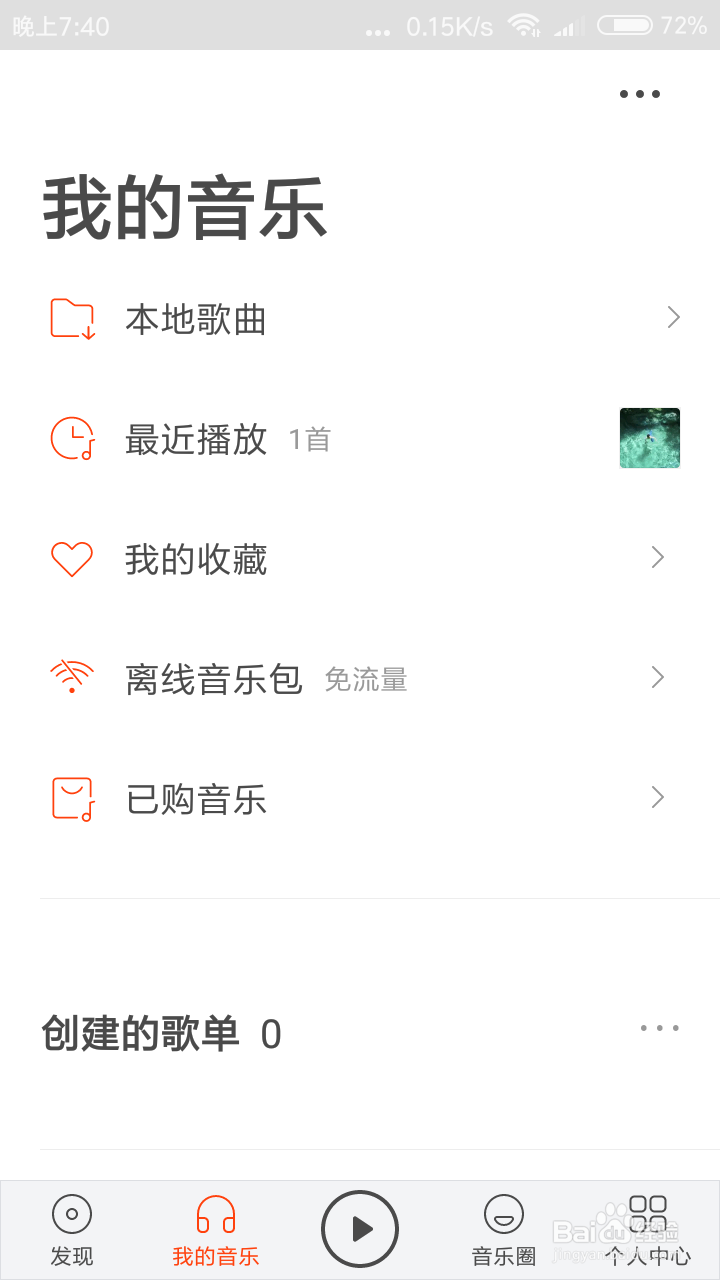Switch to the 音乐圈 tab

(x=504, y=1230)
